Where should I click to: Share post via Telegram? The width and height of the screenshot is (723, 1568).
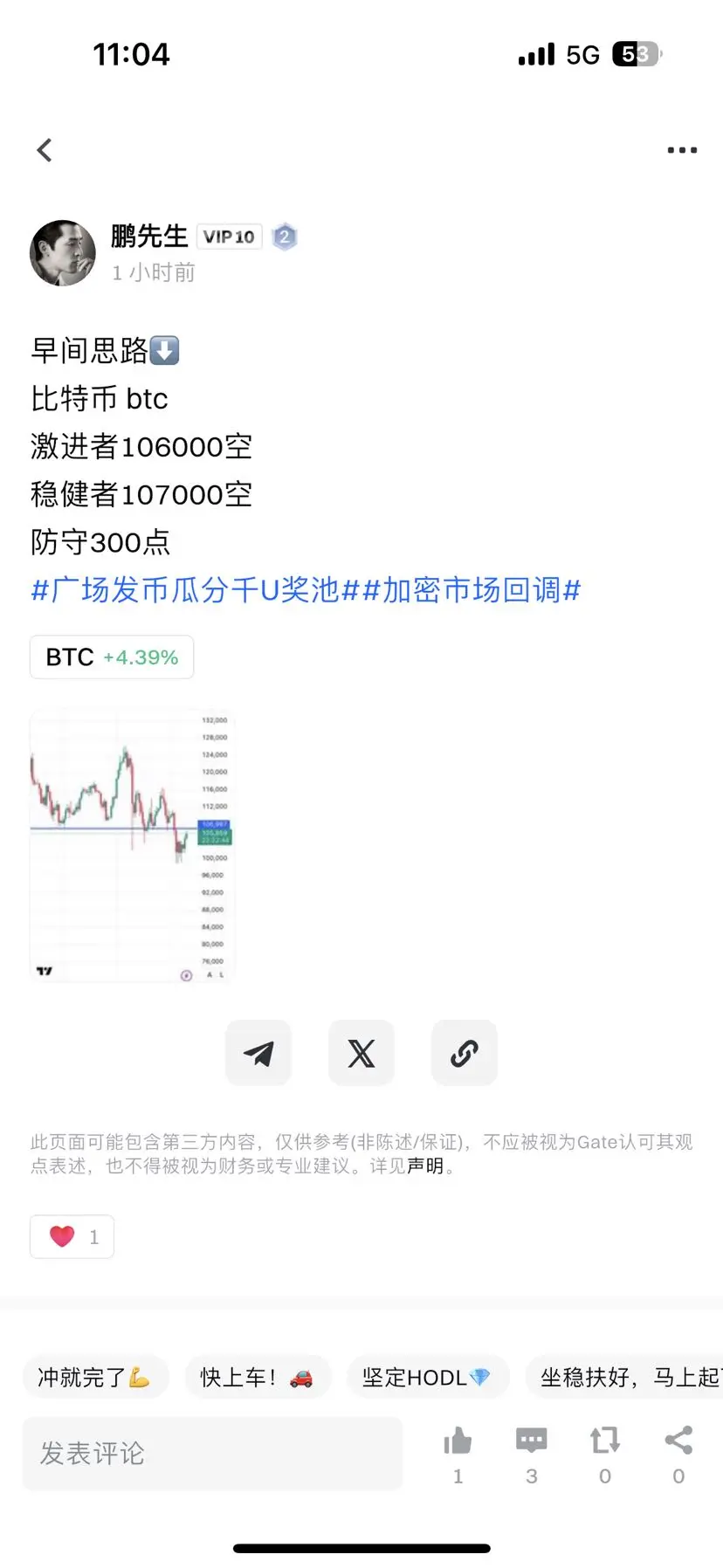[x=258, y=1053]
